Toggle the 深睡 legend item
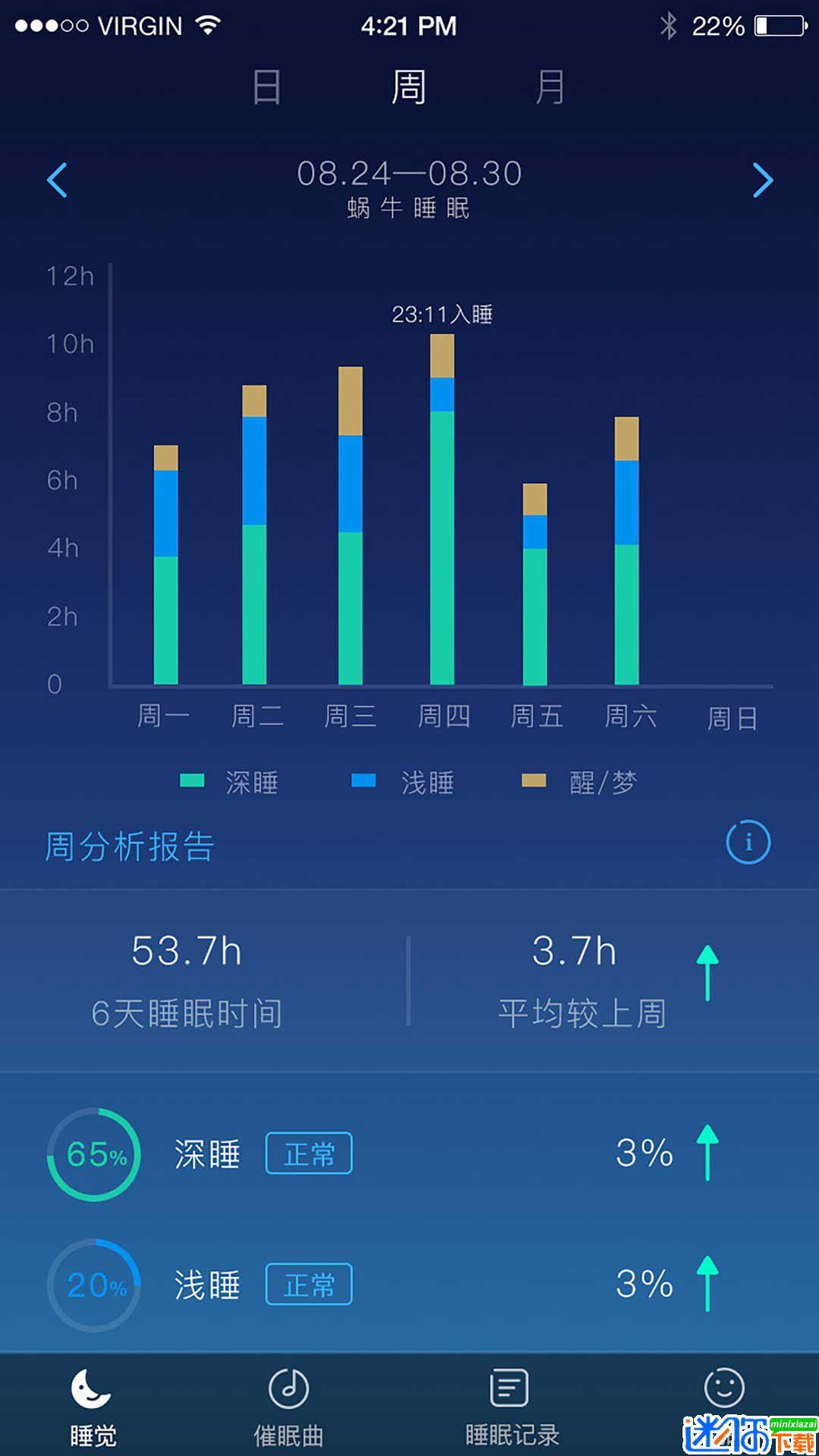This screenshot has width=819, height=1456. point(227,783)
